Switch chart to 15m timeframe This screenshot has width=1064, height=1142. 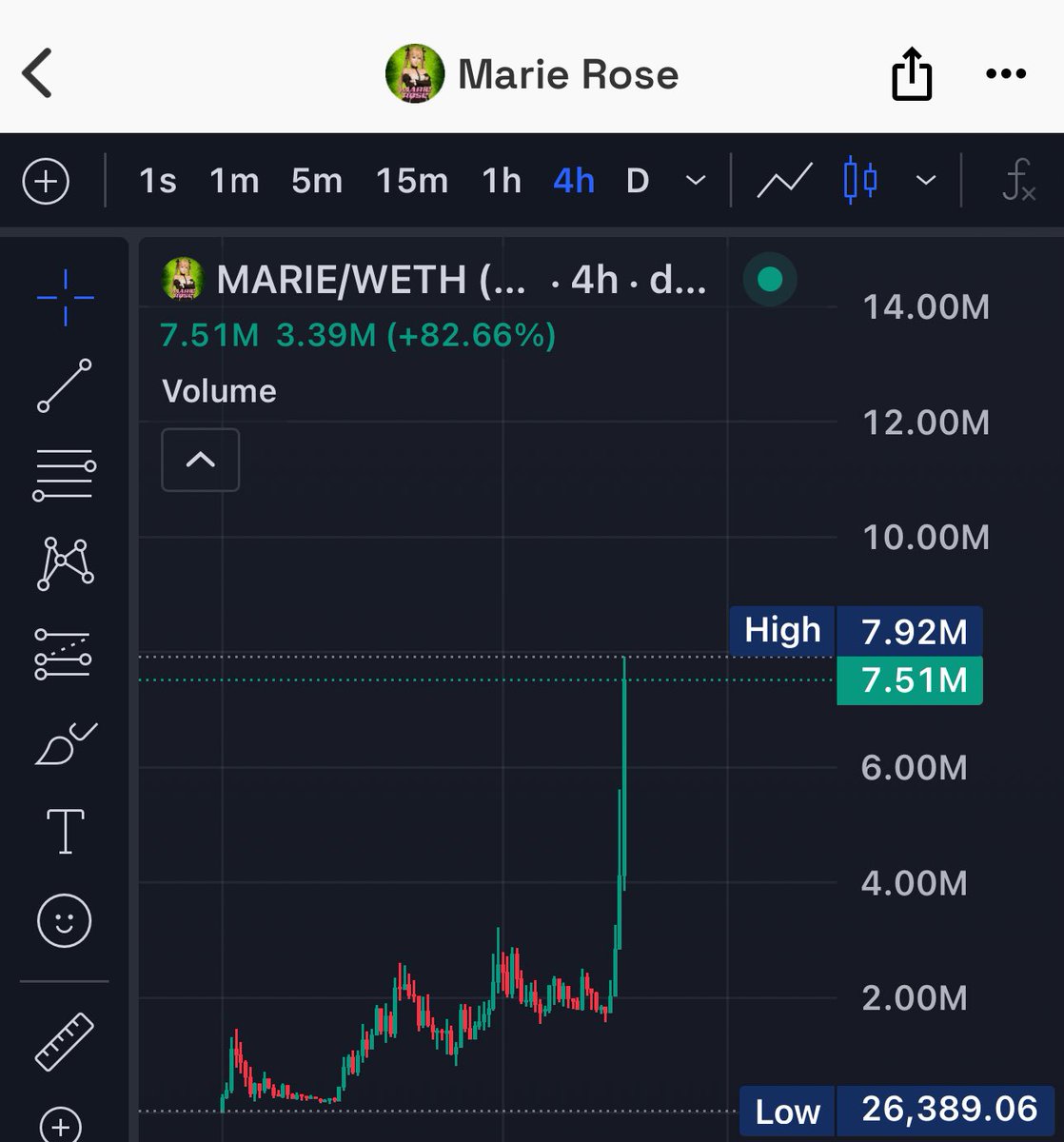pyautogui.click(x=411, y=181)
